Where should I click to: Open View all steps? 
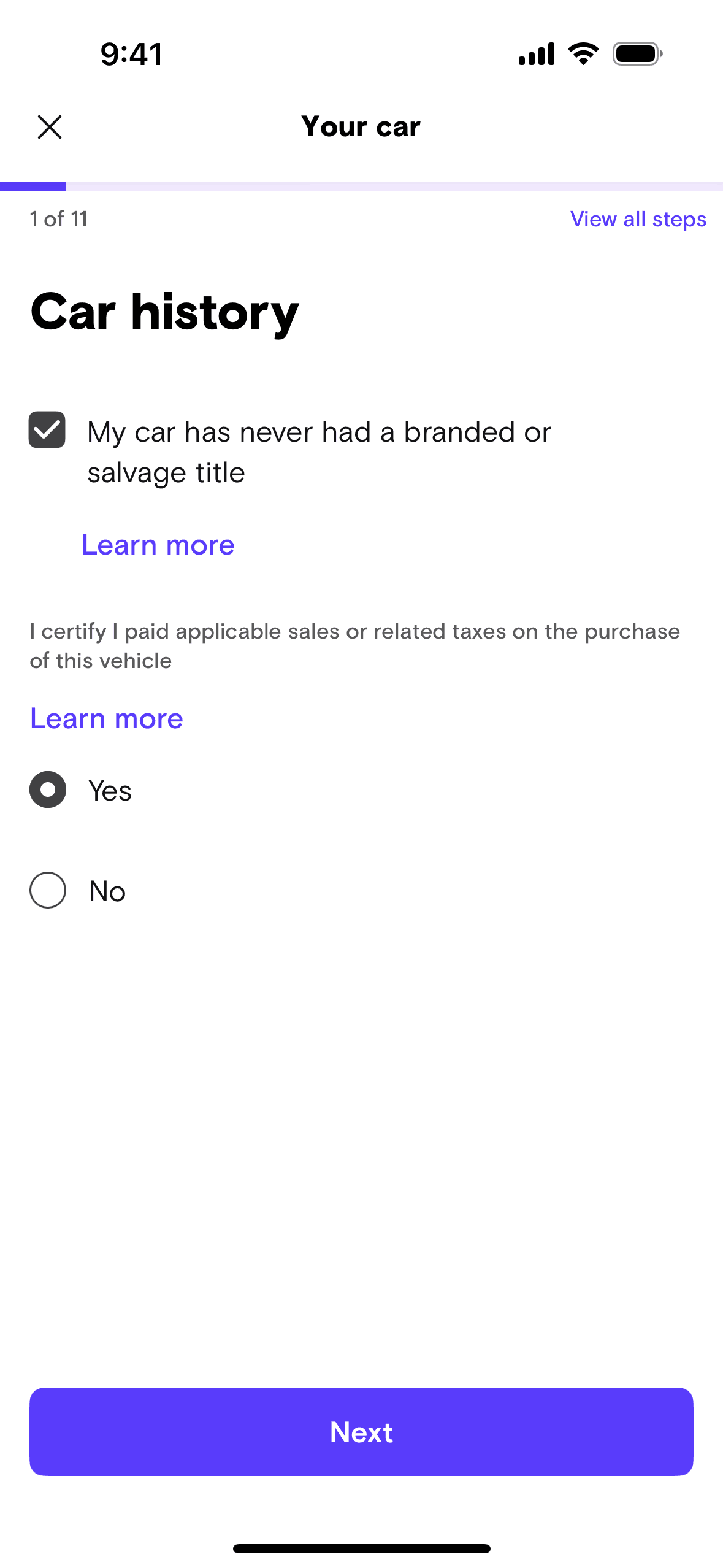point(638,219)
